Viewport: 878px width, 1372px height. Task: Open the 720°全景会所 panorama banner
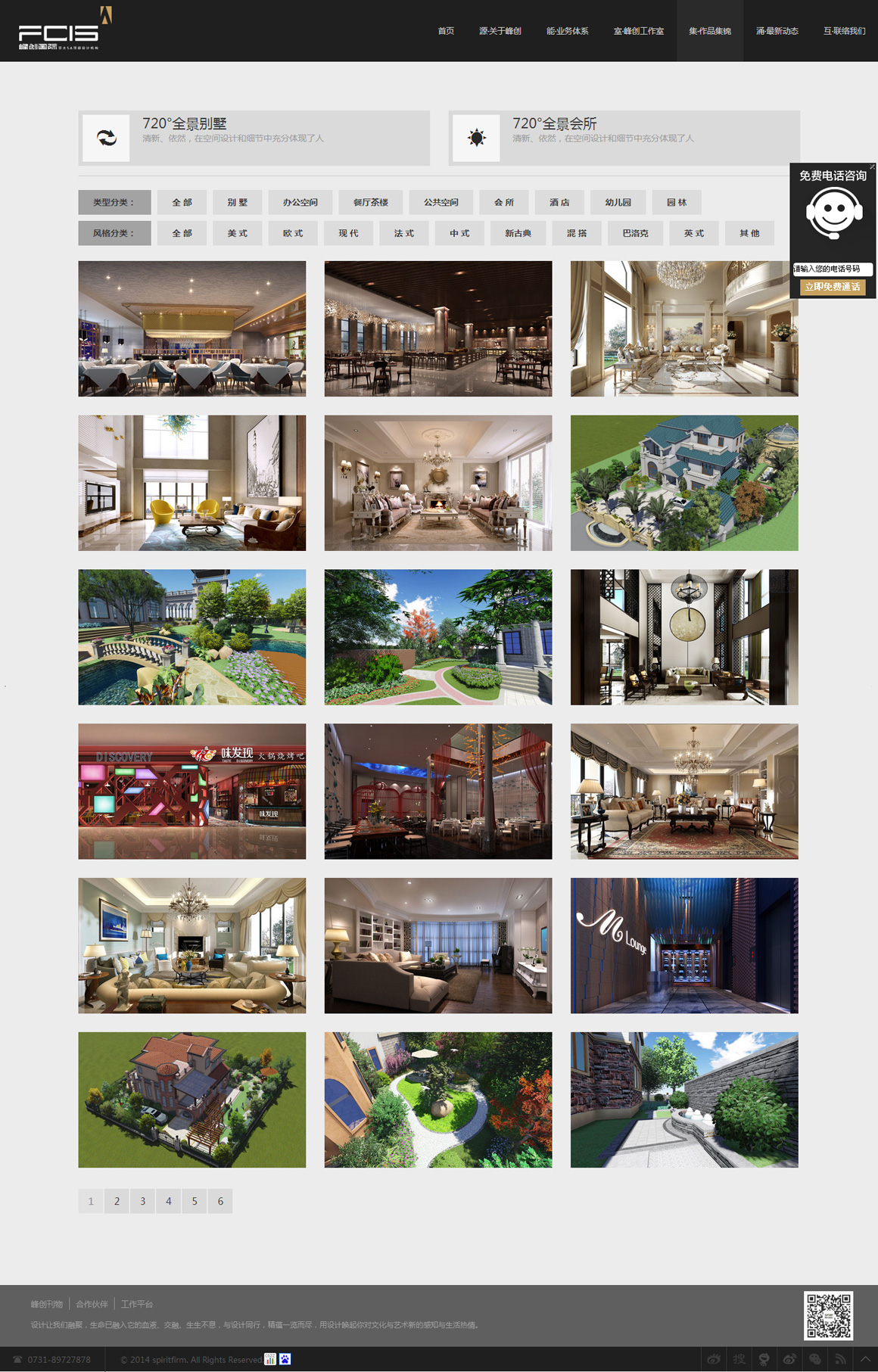pyautogui.click(x=624, y=138)
